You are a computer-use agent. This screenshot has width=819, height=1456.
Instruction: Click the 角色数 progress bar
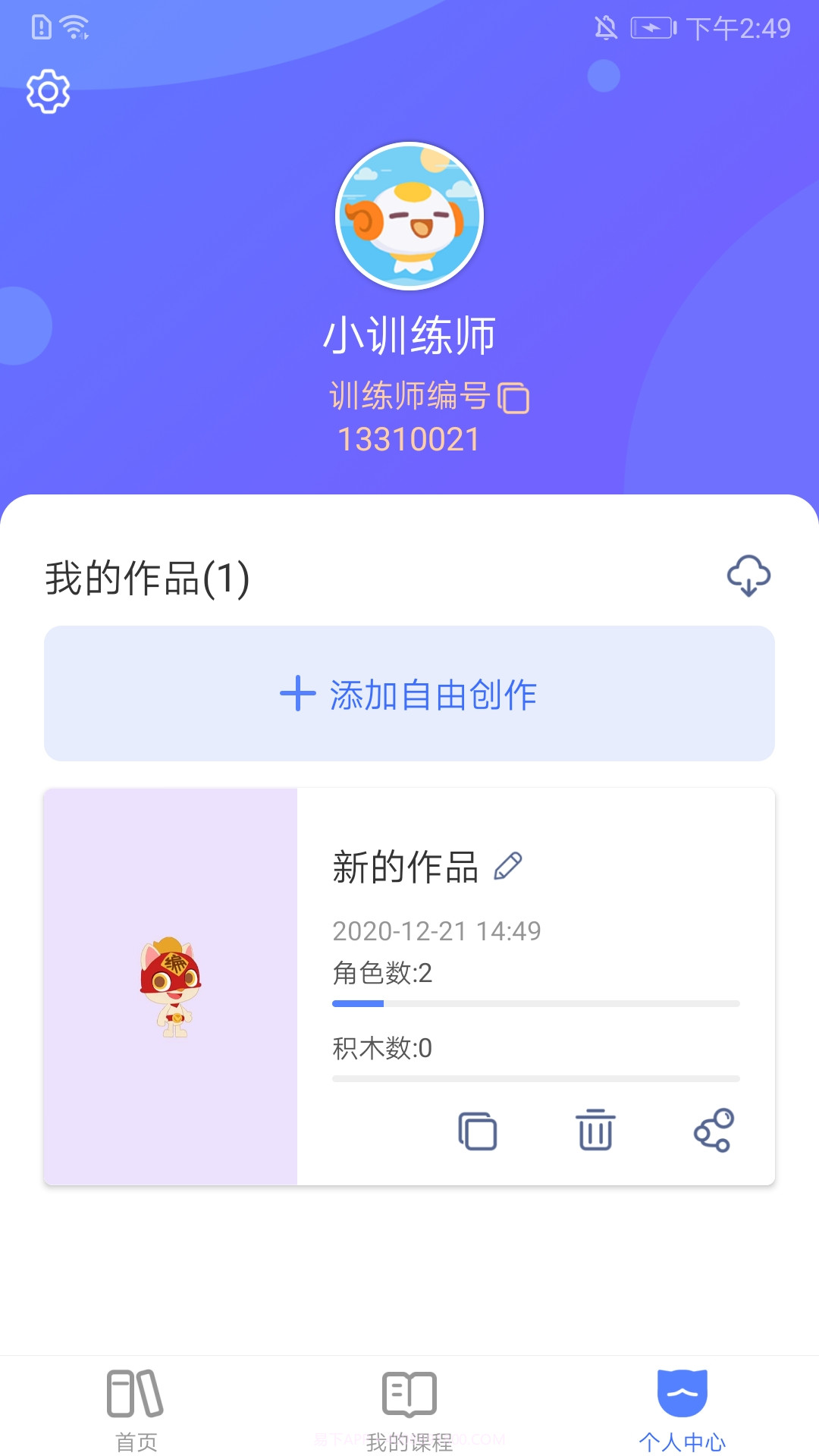coord(536,1003)
